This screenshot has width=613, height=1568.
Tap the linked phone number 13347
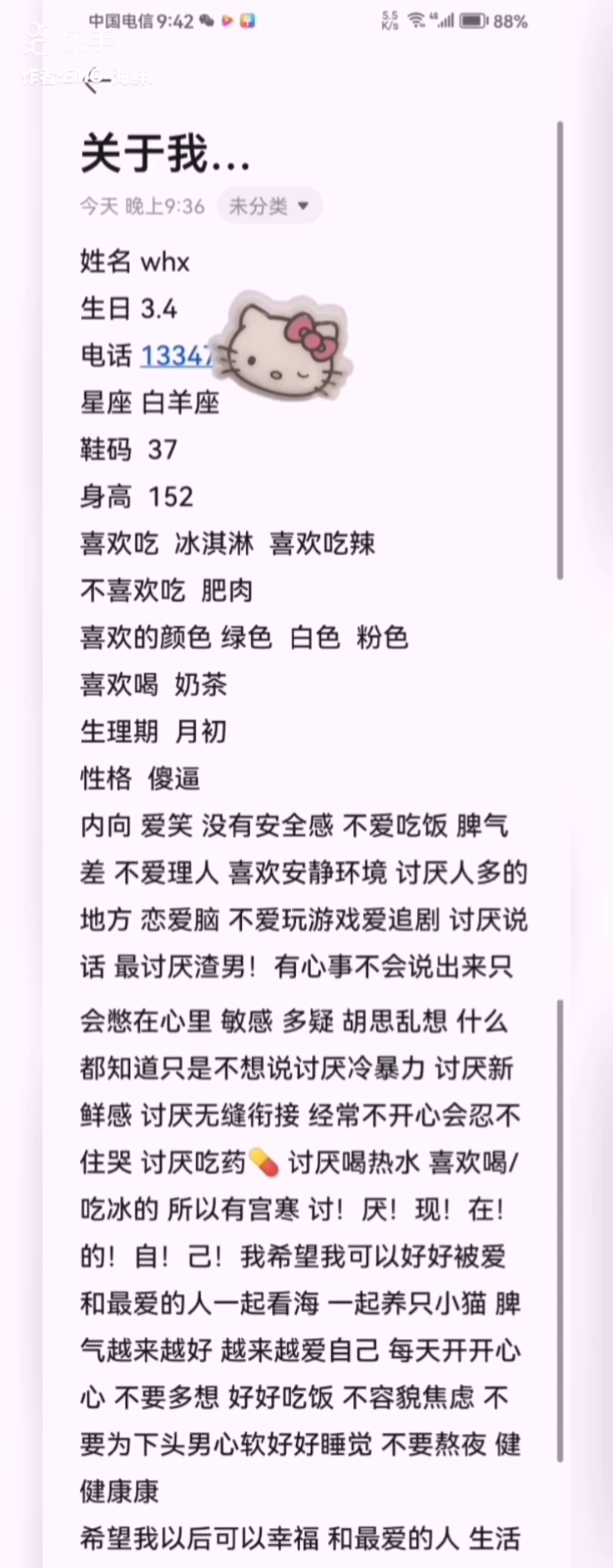[177, 356]
